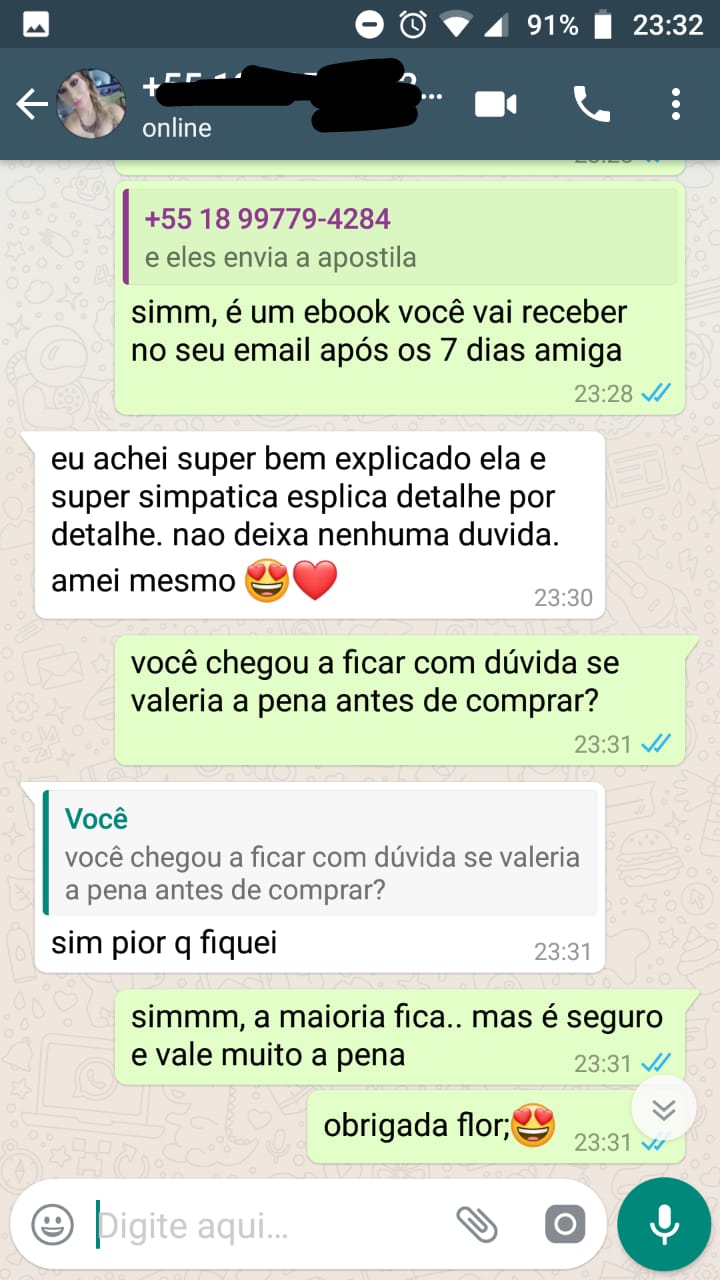Open the camera from the chat bar
Viewport: 720px width, 1280px height.
pos(564,1223)
